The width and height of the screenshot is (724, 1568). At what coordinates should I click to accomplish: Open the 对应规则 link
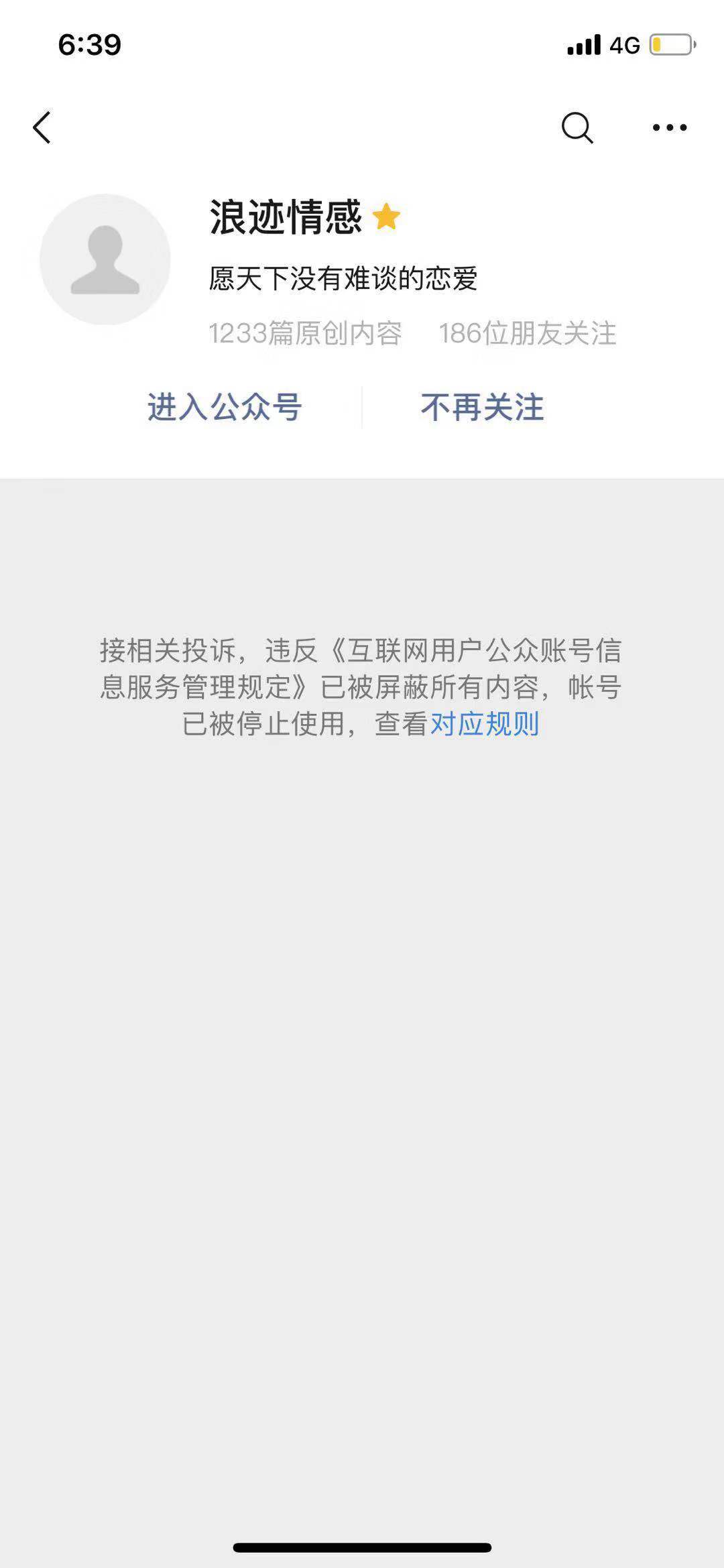[485, 724]
